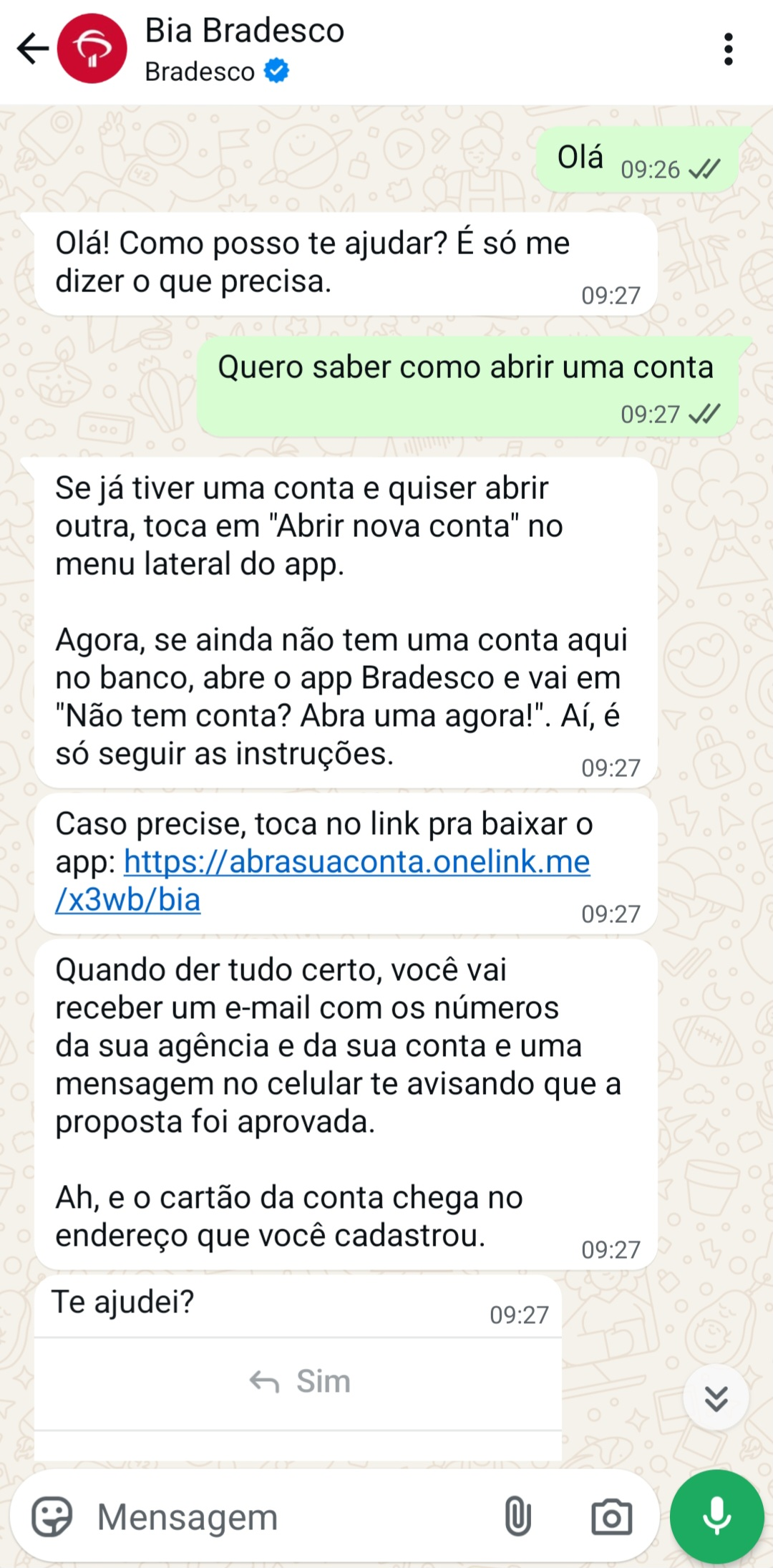
Task: Tap the microphone to record a voice message
Action: coord(715,1515)
